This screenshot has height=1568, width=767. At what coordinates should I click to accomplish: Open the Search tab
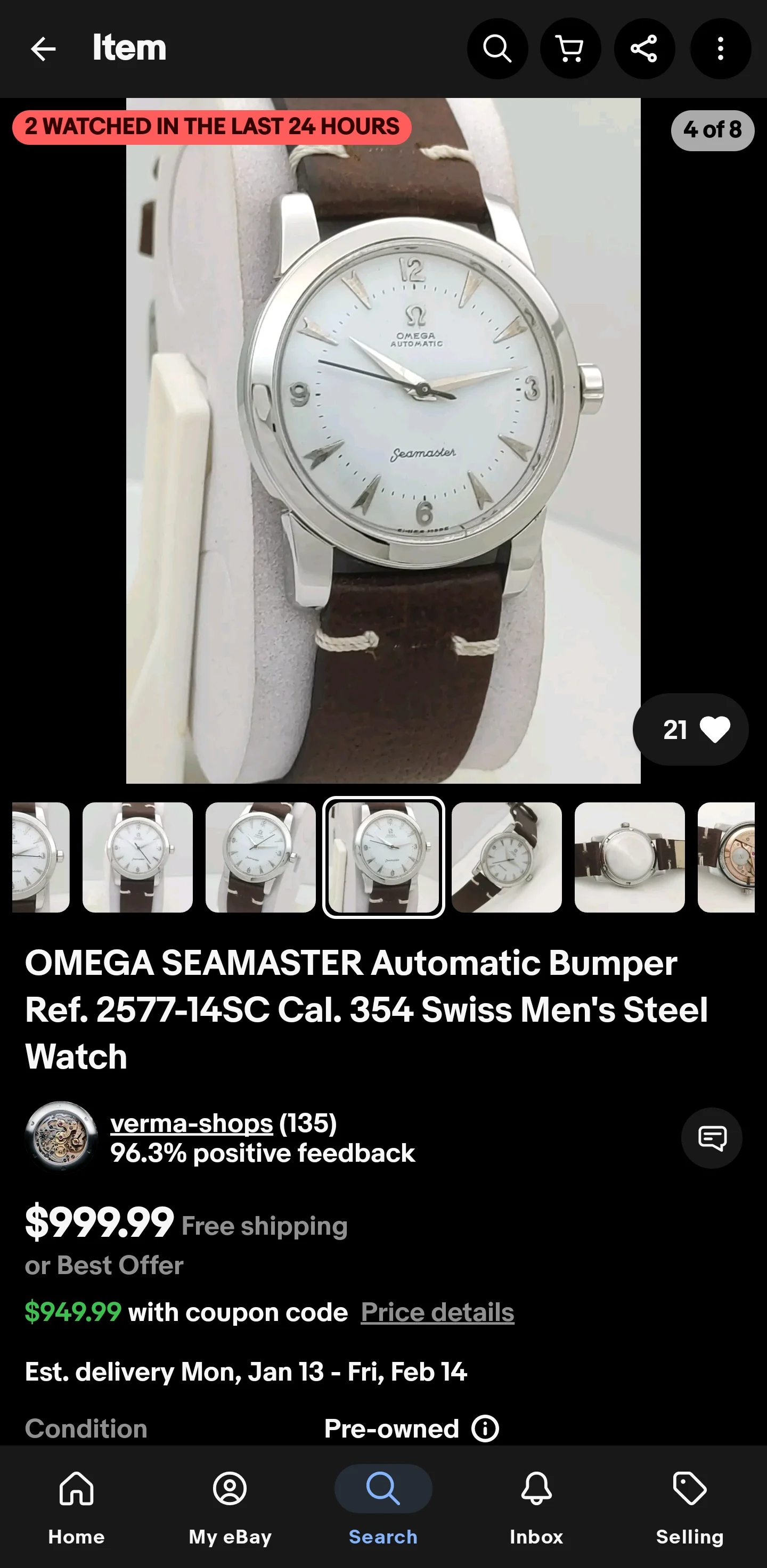383,1507
